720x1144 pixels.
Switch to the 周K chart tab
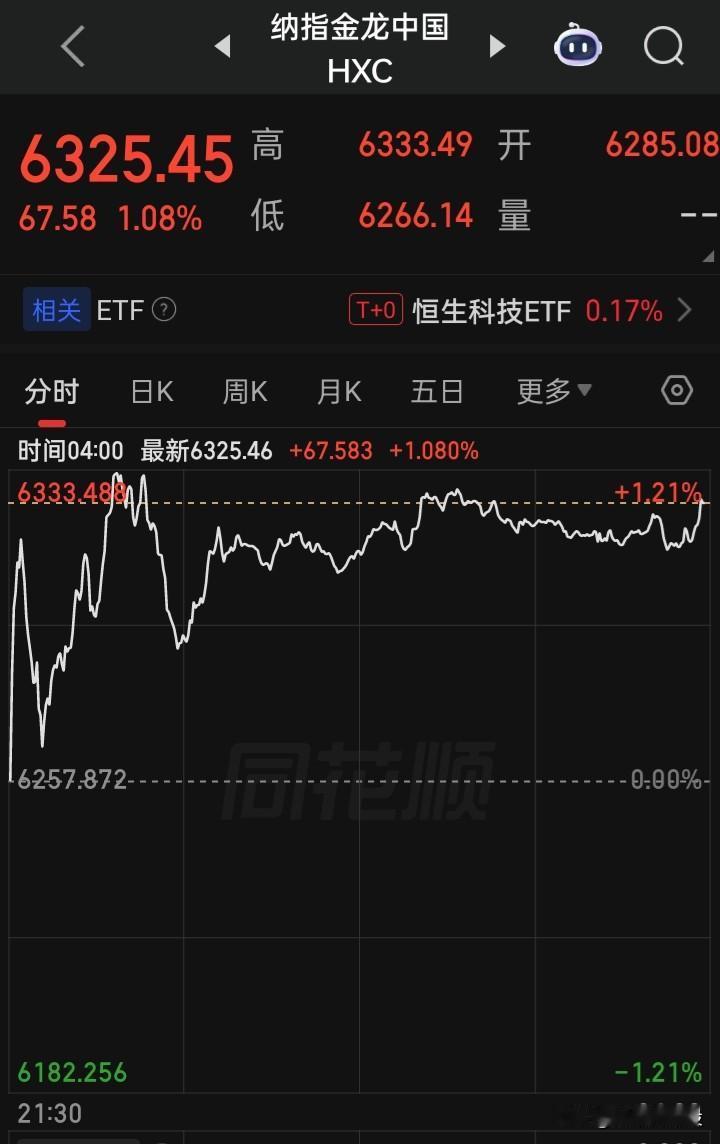245,392
